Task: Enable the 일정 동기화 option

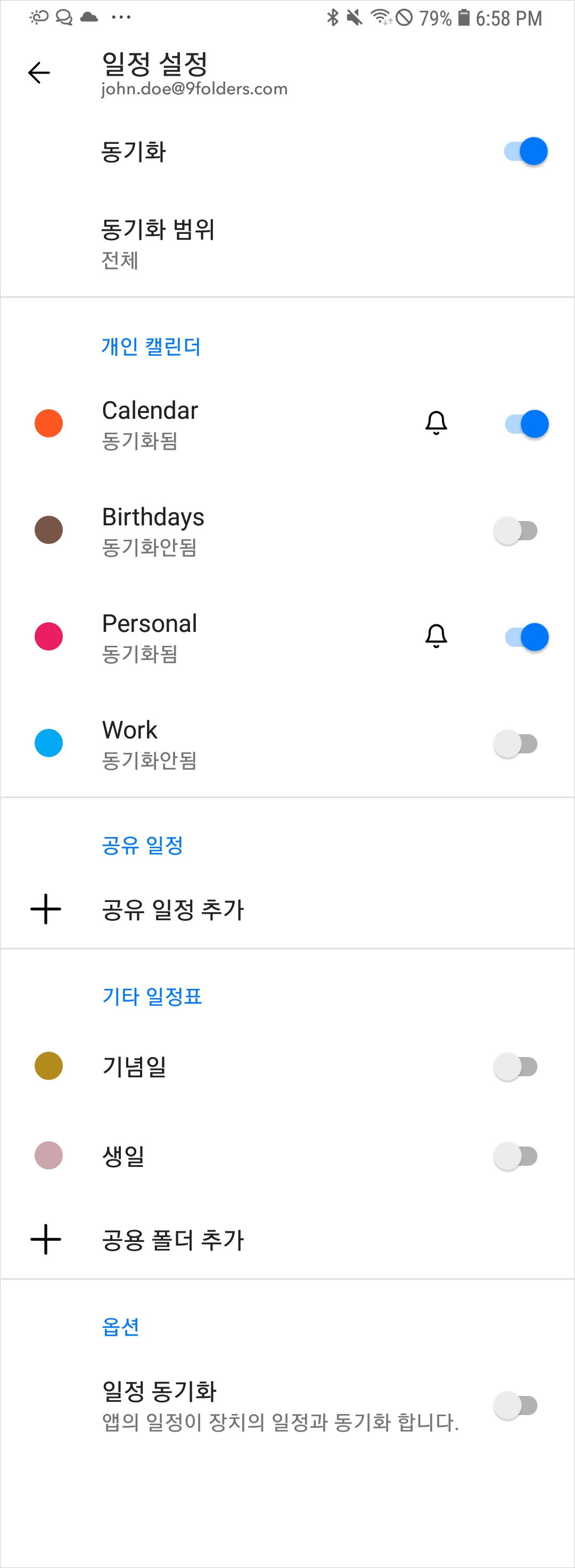Action: tap(515, 1405)
